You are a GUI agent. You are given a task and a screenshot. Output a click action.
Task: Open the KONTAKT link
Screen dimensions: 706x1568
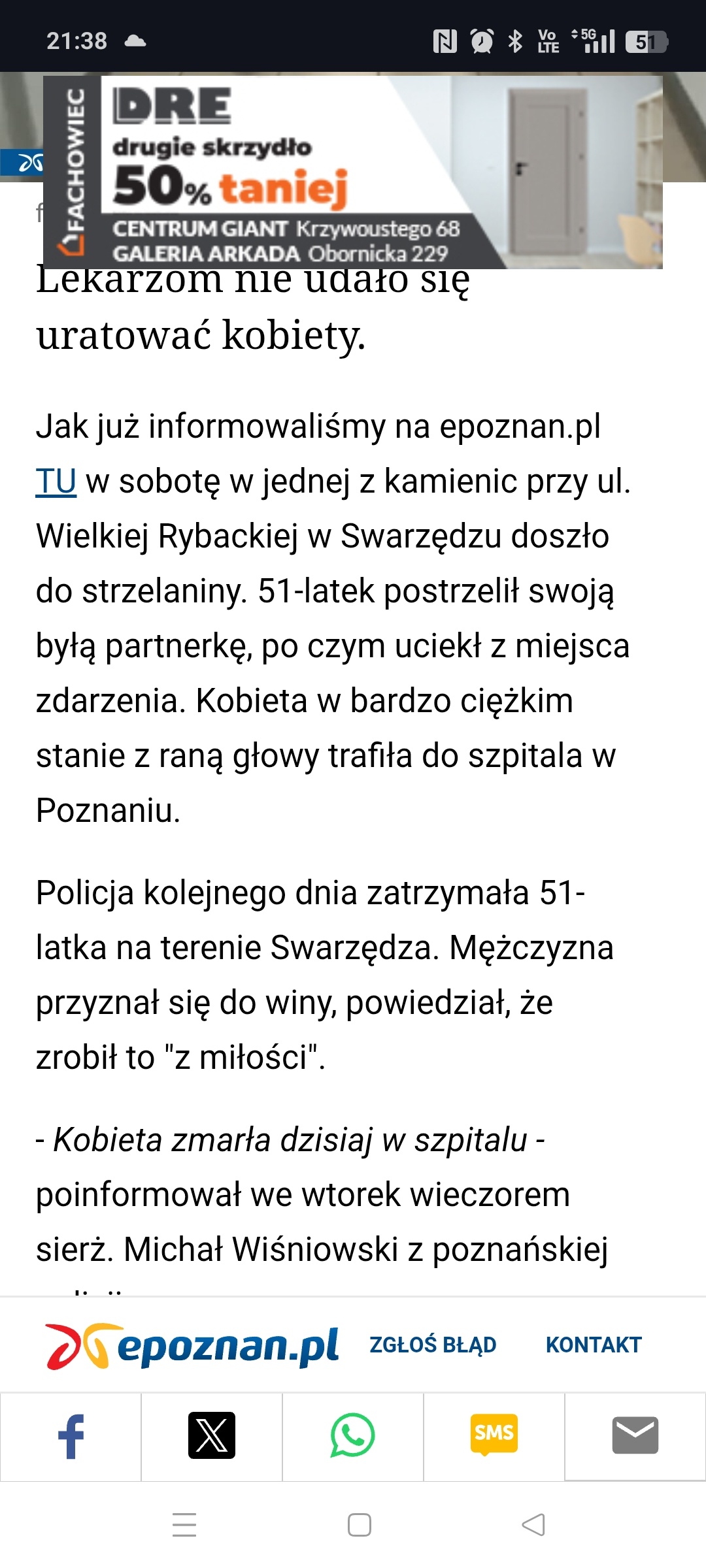click(x=594, y=1345)
